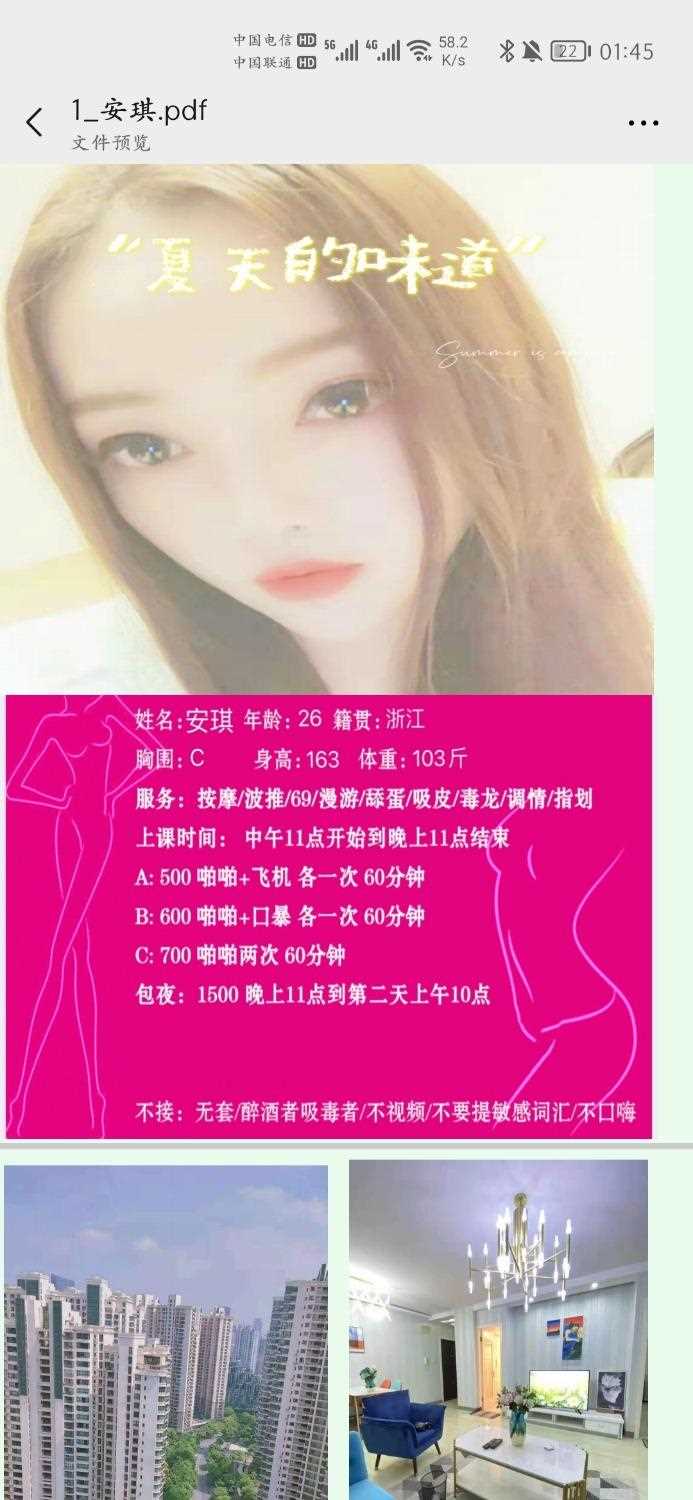The height and width of the screenshot is (1500, 693).
Task: Go back from the file preview
Action: pyautogui.click(x=35, y=123)
